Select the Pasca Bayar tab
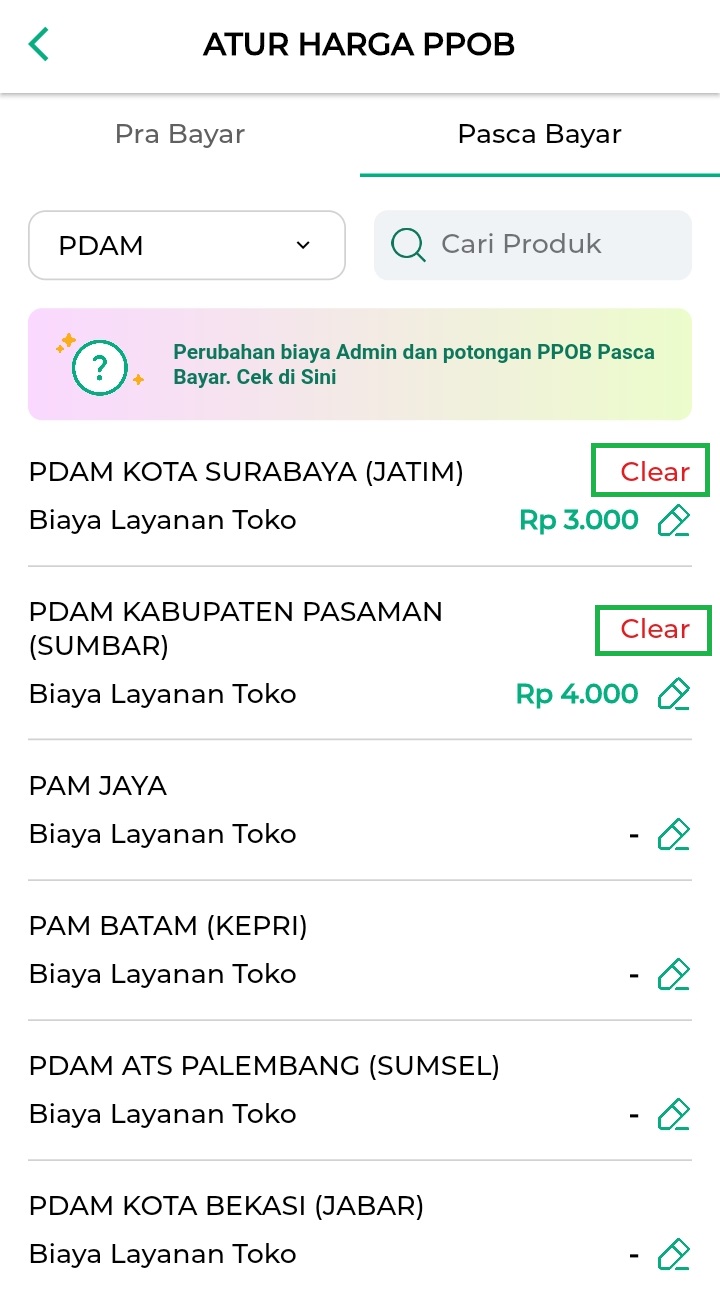This screenshot has height=1299, width=720. pos(539,134)
